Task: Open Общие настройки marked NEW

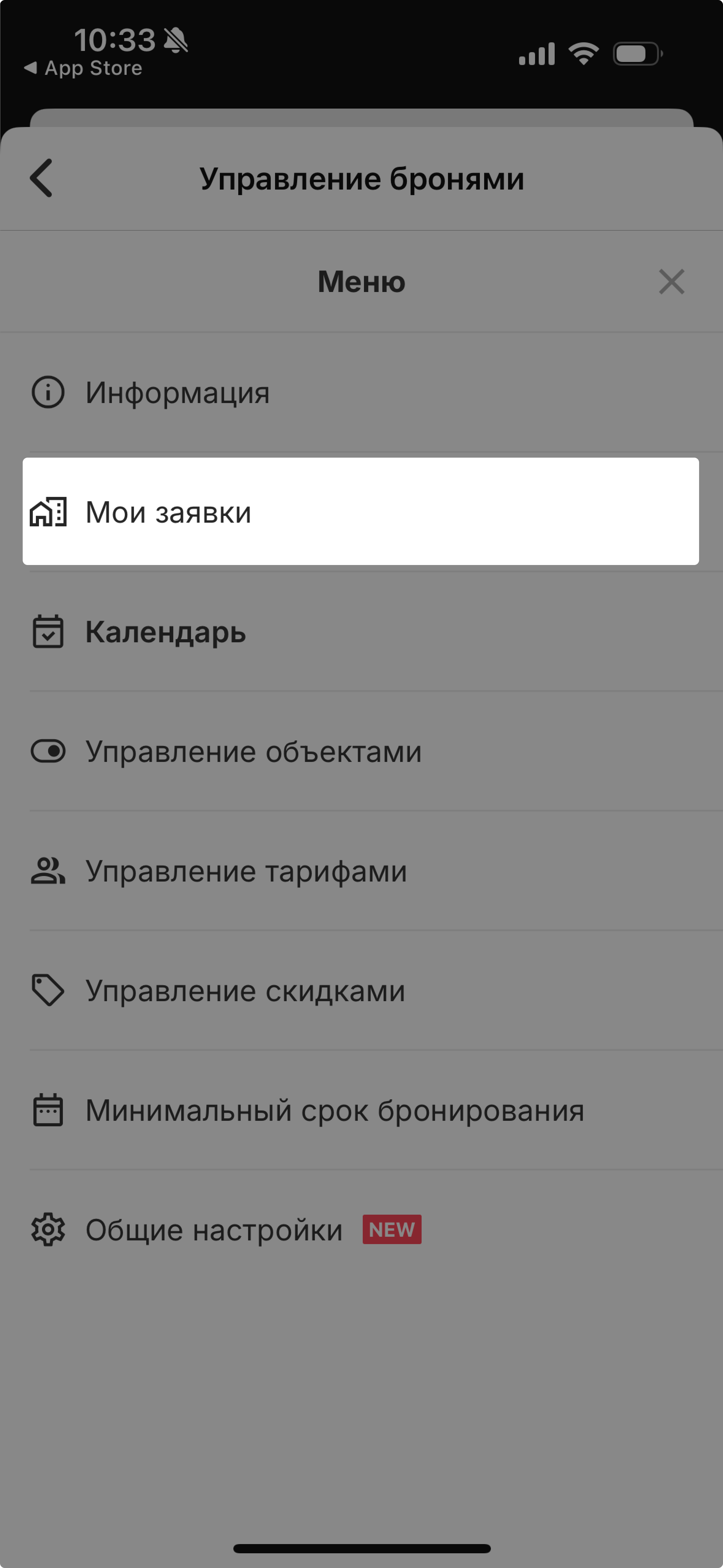Action: (x=361, y=1229)
